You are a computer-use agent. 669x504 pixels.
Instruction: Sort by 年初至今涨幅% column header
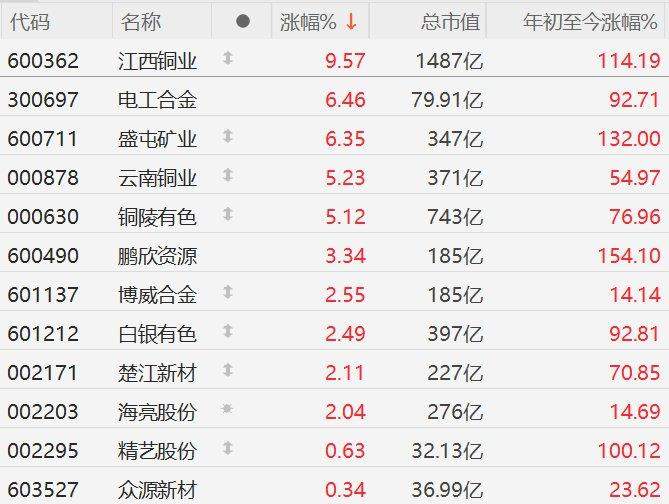point(590,21)
